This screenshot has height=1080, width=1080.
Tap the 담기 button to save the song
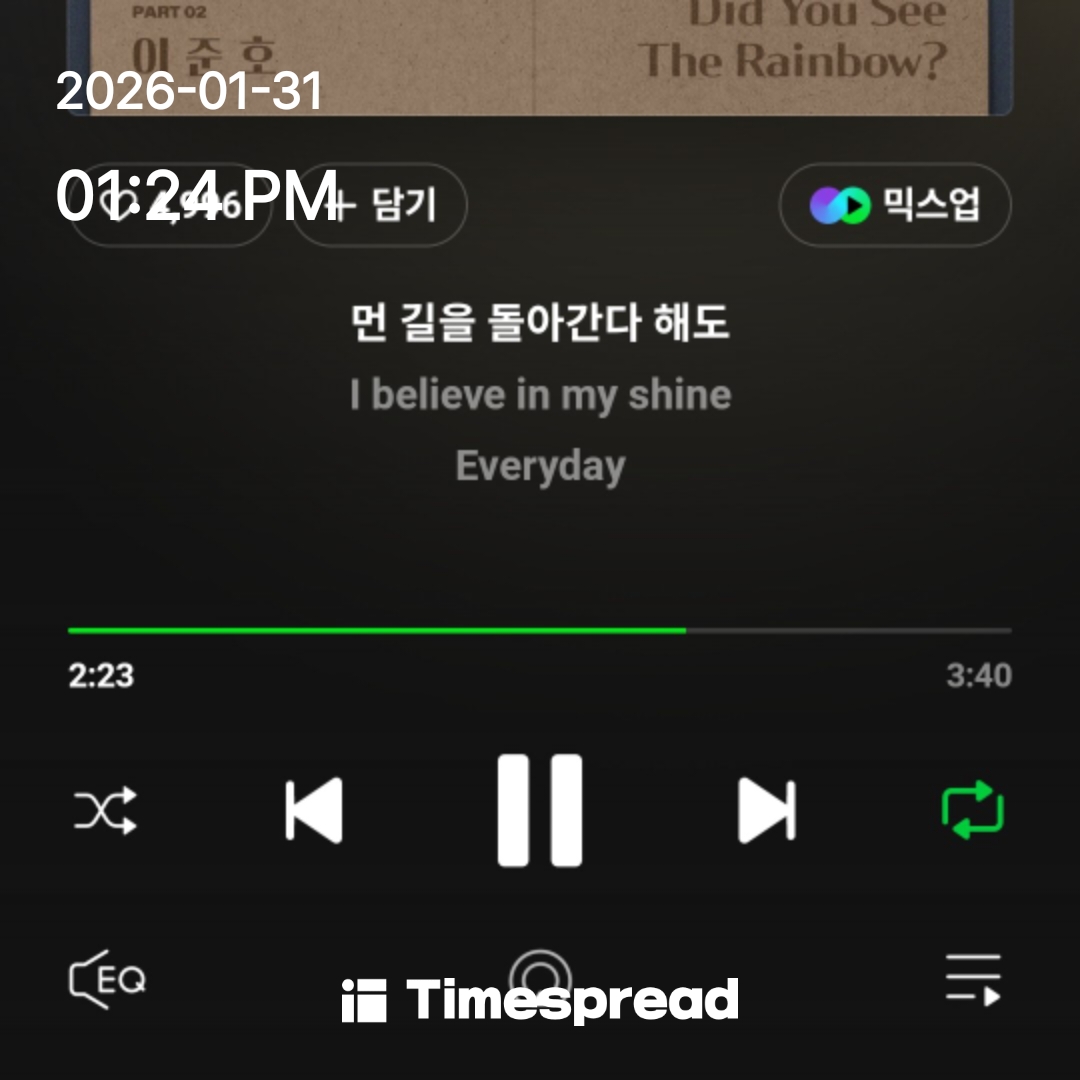tap(390, 205)
